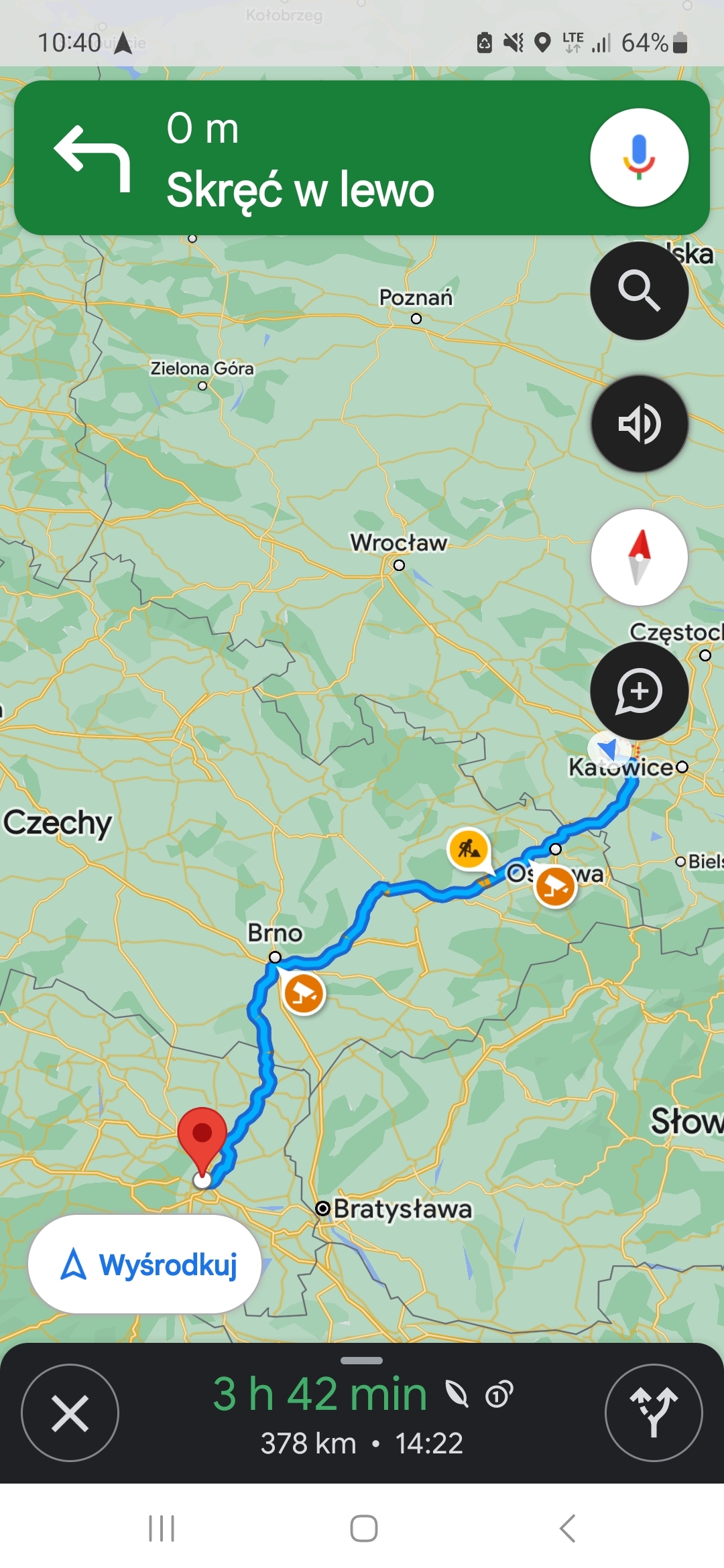Tap the speed camera icon near Ostrawa
The image size is (724, 1568).
(555, 887)
